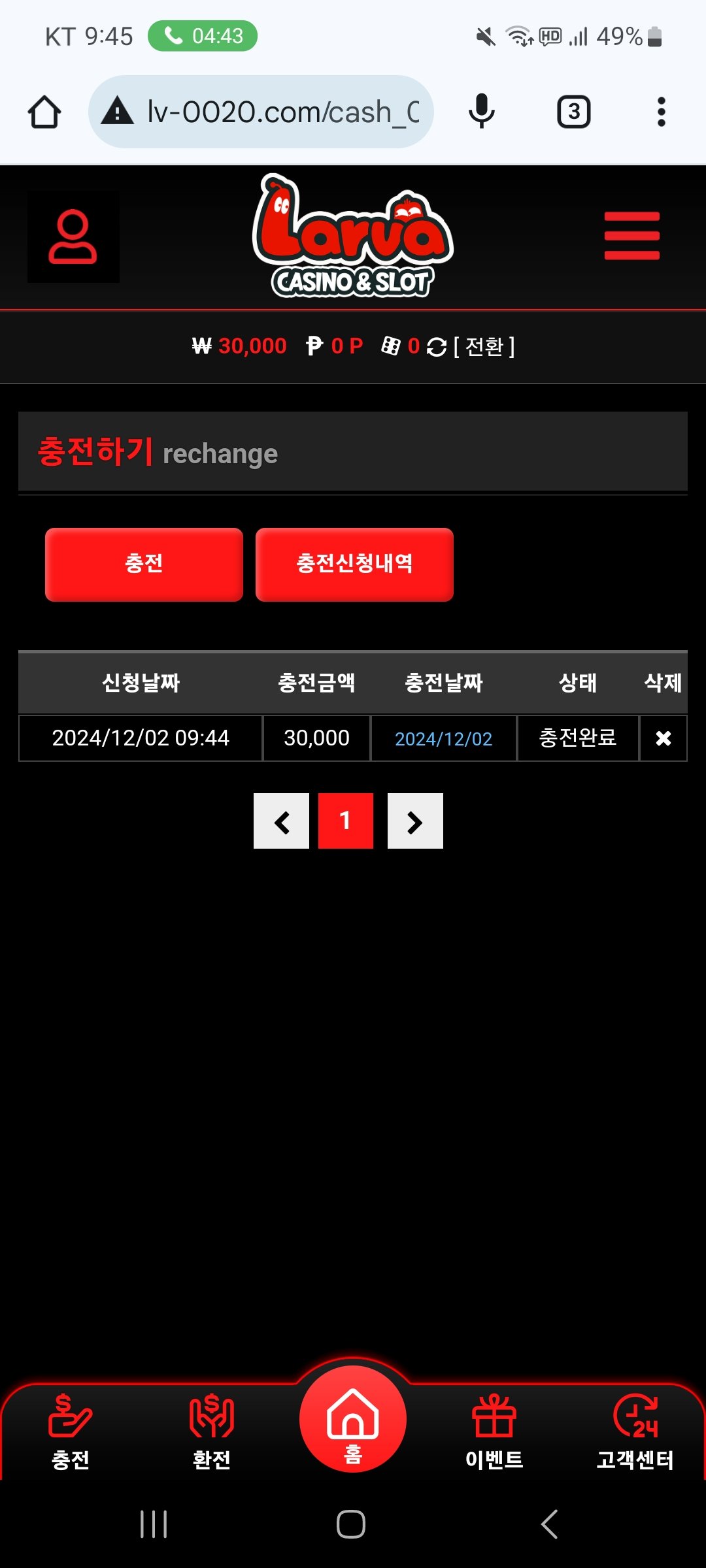The image size is (706, 1568).
Task: Tap the system back button
Action: pyautogui.click(x=550, y=1524)
